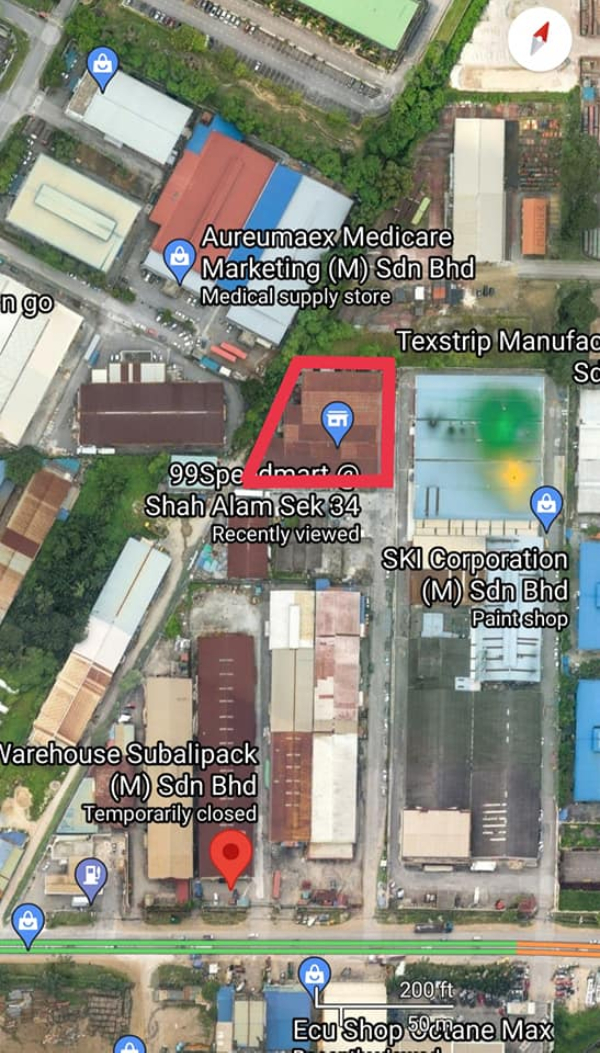Tap the compass to reset map orientation
Screen dimensions: 600x1053
[x=541, y=41]
